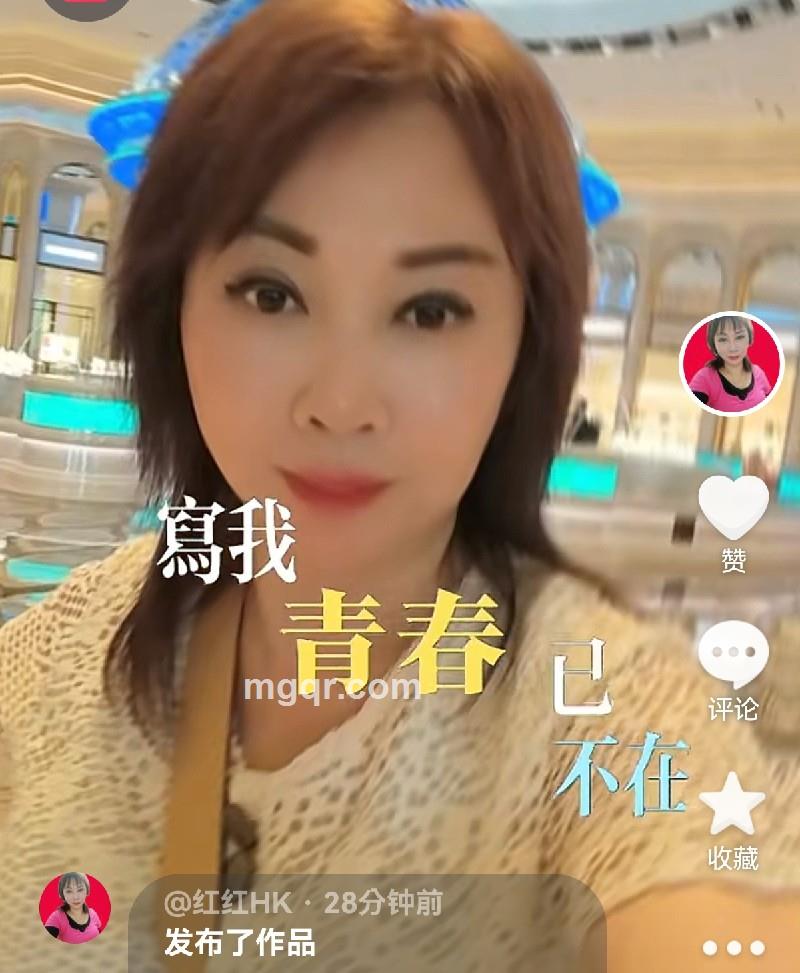Open the creator's avatar above the heart

tap(731, 364)
